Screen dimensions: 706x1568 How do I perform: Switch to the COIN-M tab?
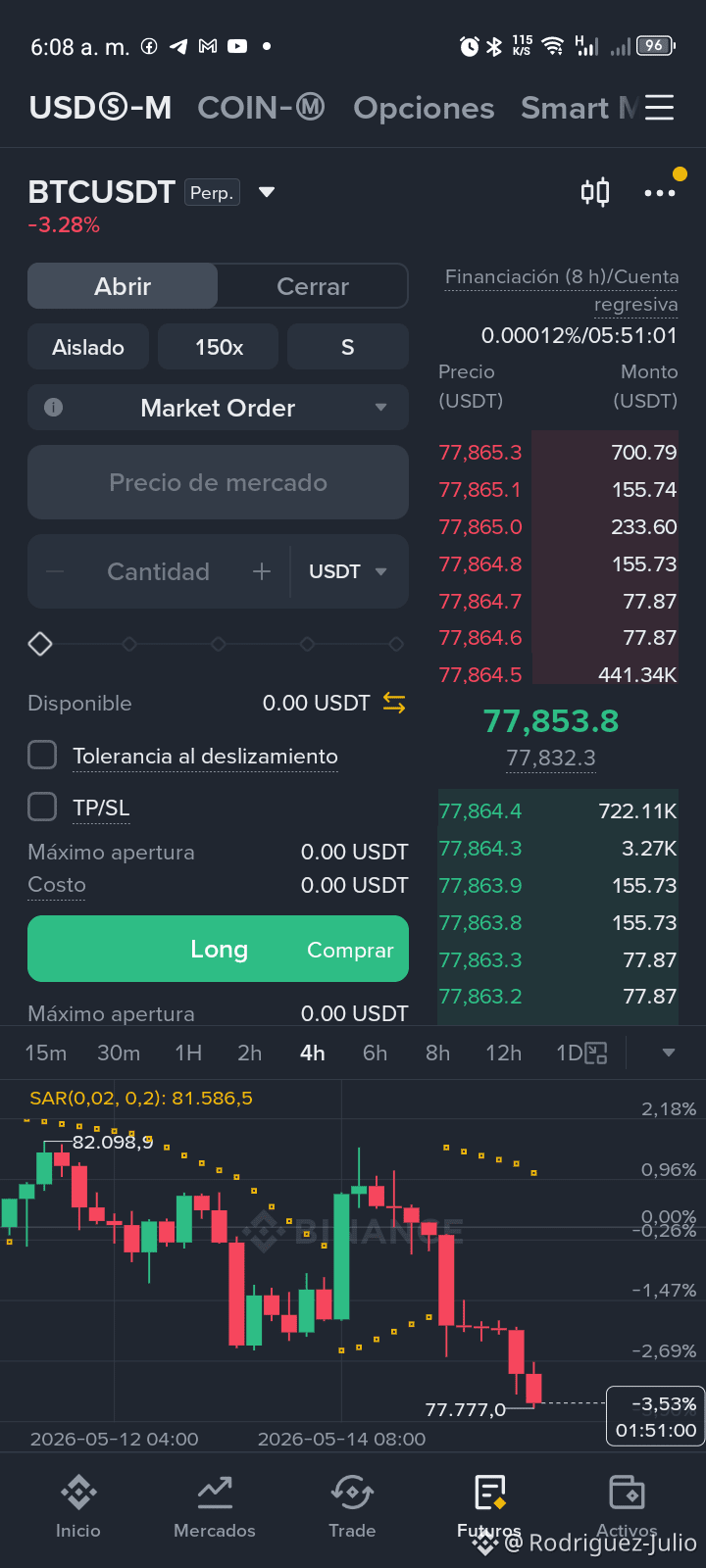tap(261, 108)
